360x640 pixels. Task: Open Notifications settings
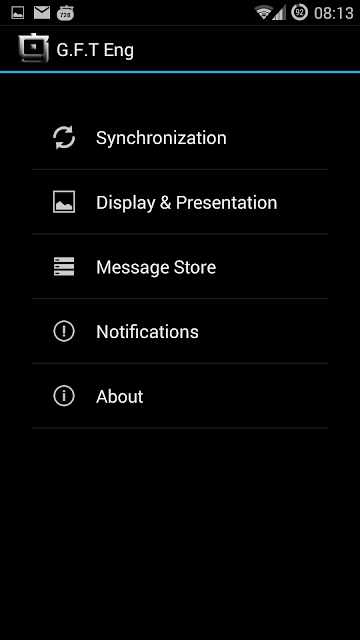[x=180, y=331]
